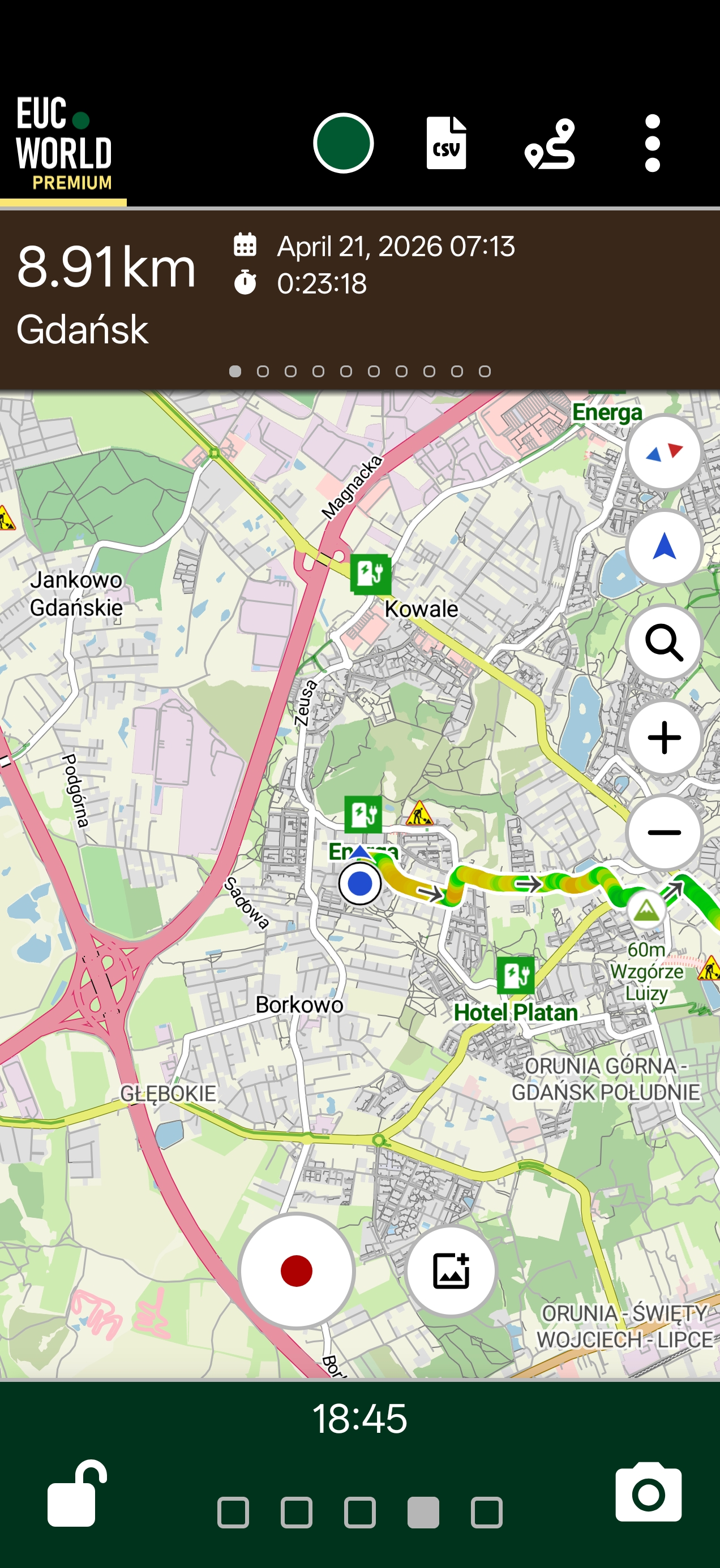Start tour recording with the red button

click(x=297, y=1270)
